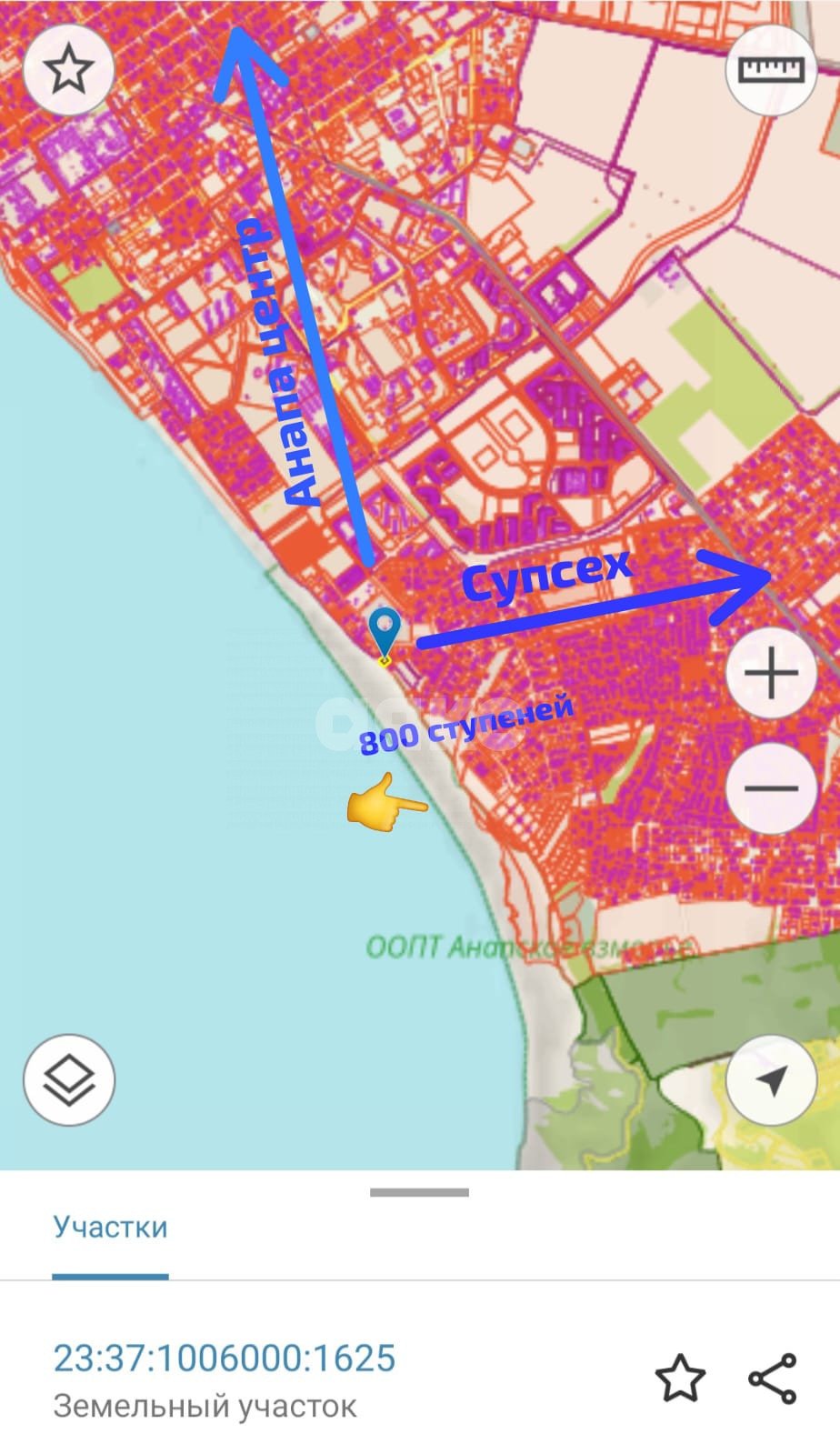Center map on my current location
The image size is (840, 1454).
(771, 1080)
